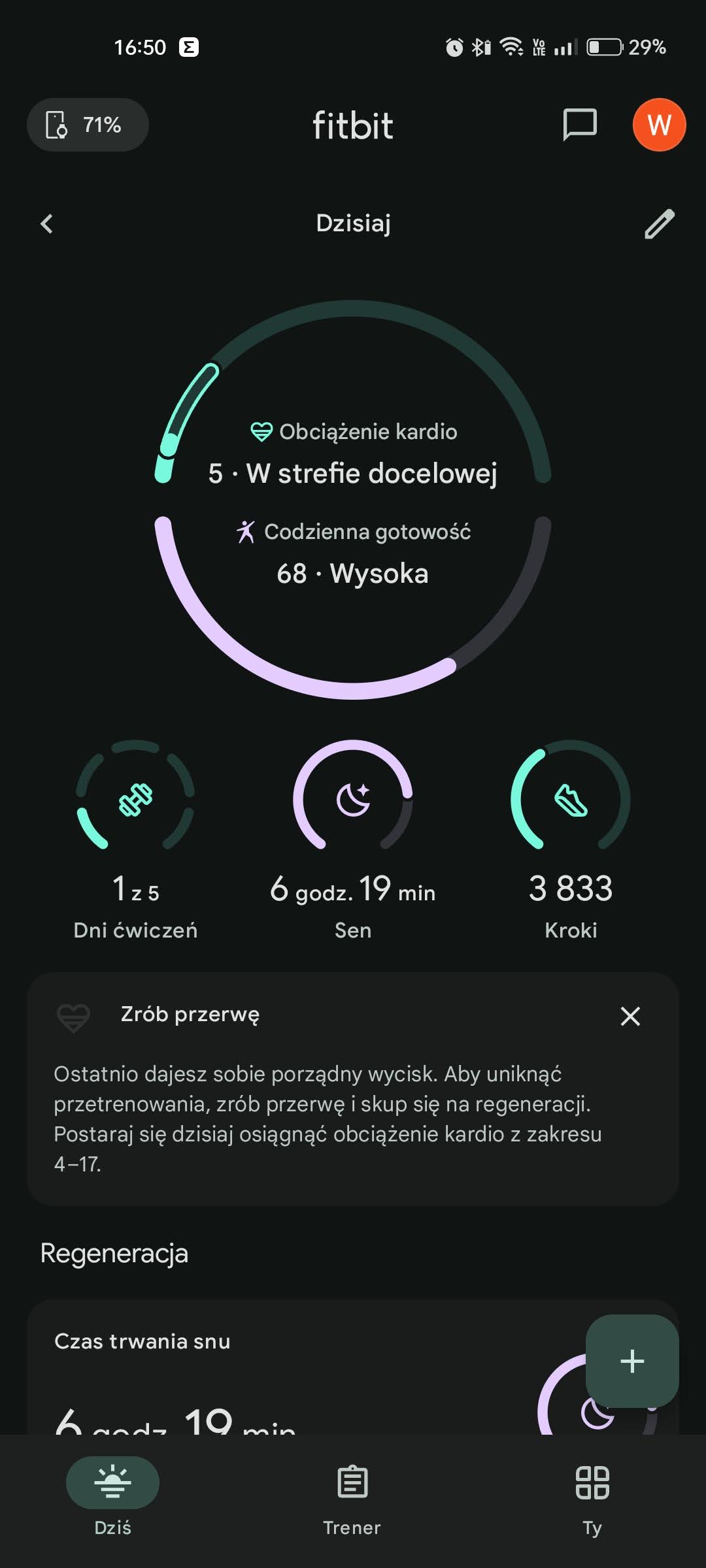Open the Sen sleep tile
The image size is (706, 1568).
pos(353,840)
